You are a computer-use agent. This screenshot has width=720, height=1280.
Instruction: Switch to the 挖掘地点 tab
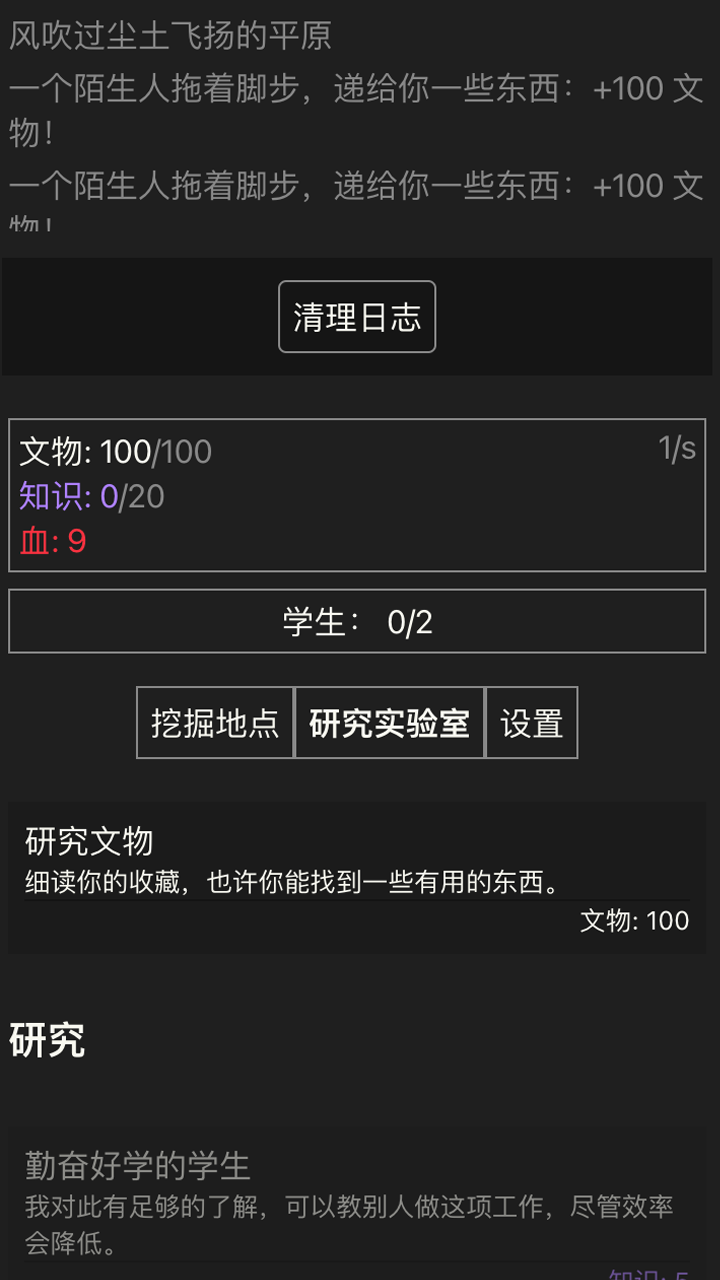pos(215,723)
